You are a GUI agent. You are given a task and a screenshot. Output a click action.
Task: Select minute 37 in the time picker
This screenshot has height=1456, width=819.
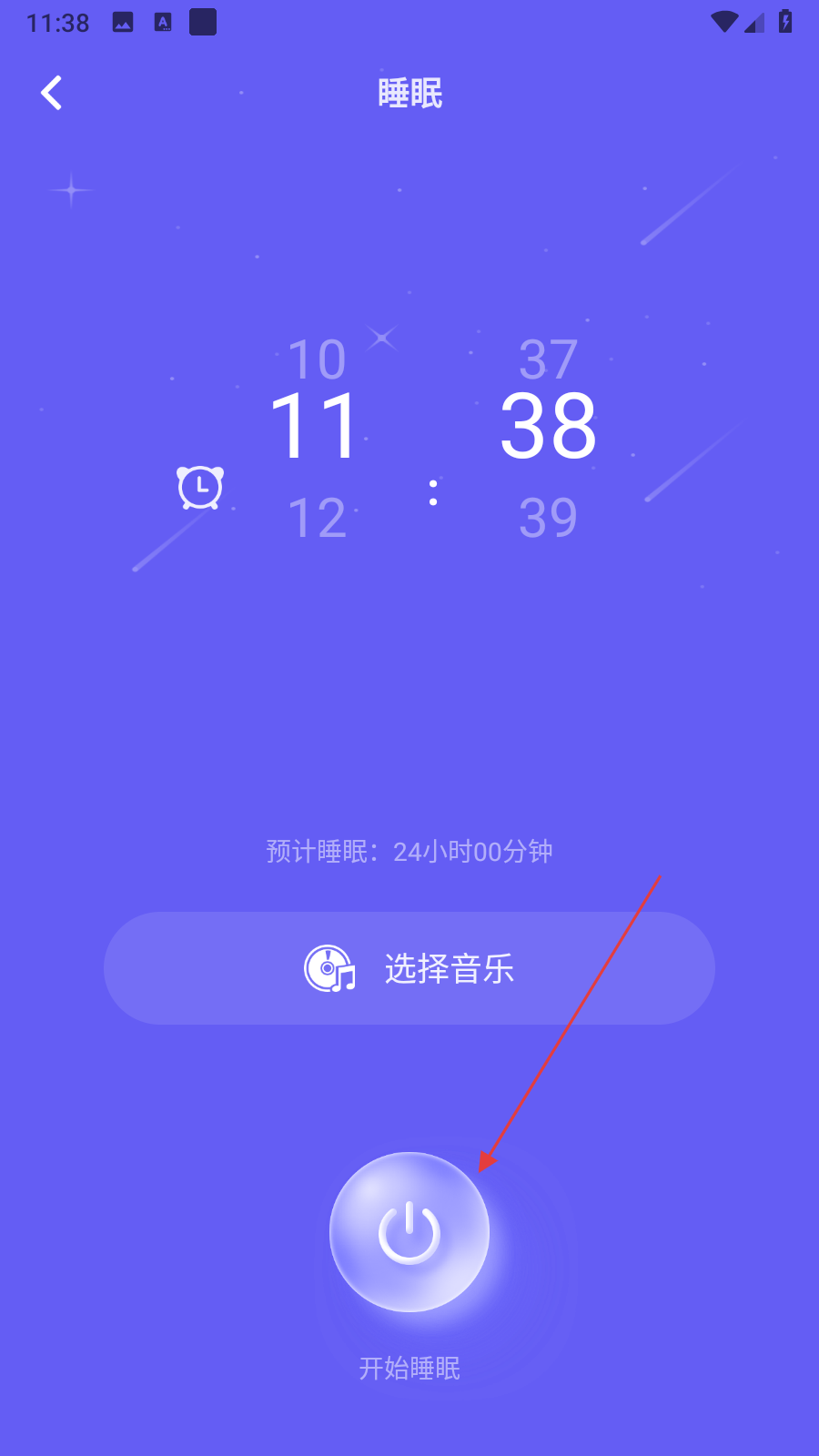(x=548, y=359)
